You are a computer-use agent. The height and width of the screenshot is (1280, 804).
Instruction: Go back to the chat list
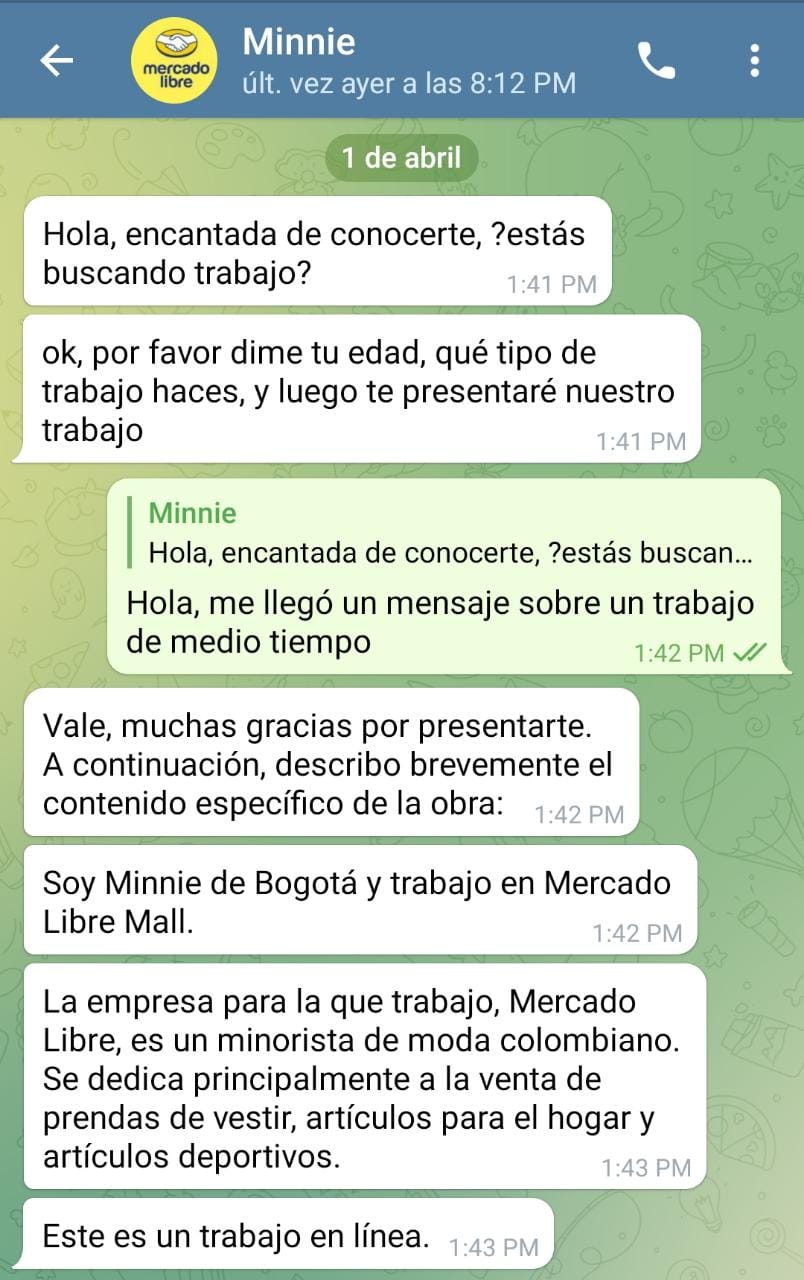[x=56, y=61]
